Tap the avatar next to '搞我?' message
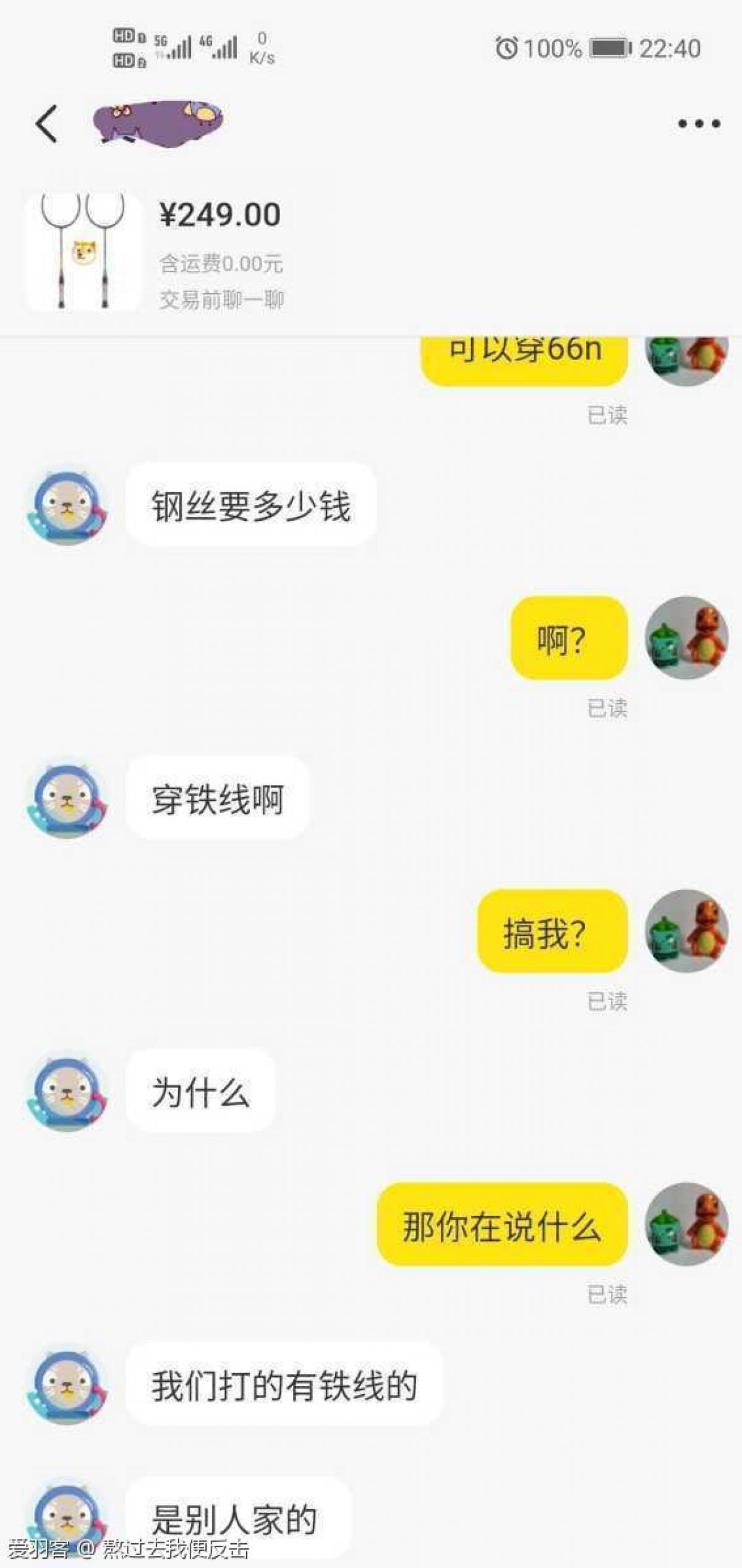This screenshot has height=1568, width=742. coord(686,931)
